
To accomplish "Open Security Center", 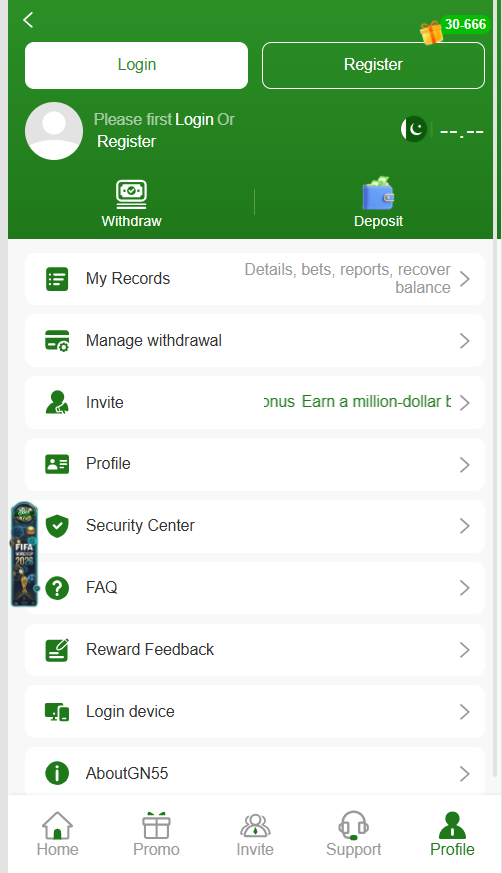I will [x=255, y=526].
